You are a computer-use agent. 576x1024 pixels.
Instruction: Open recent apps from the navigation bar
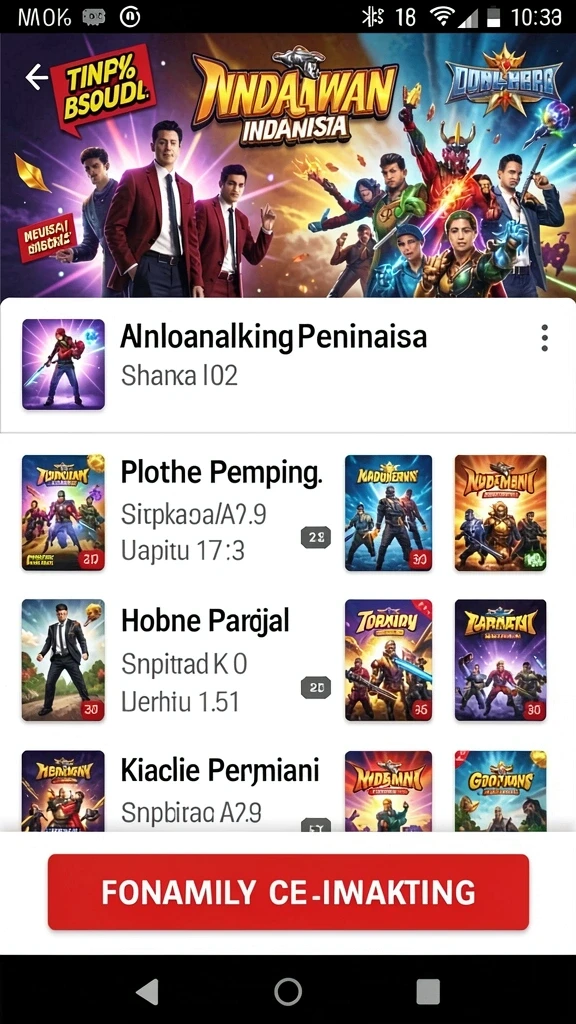pos(428,991)
